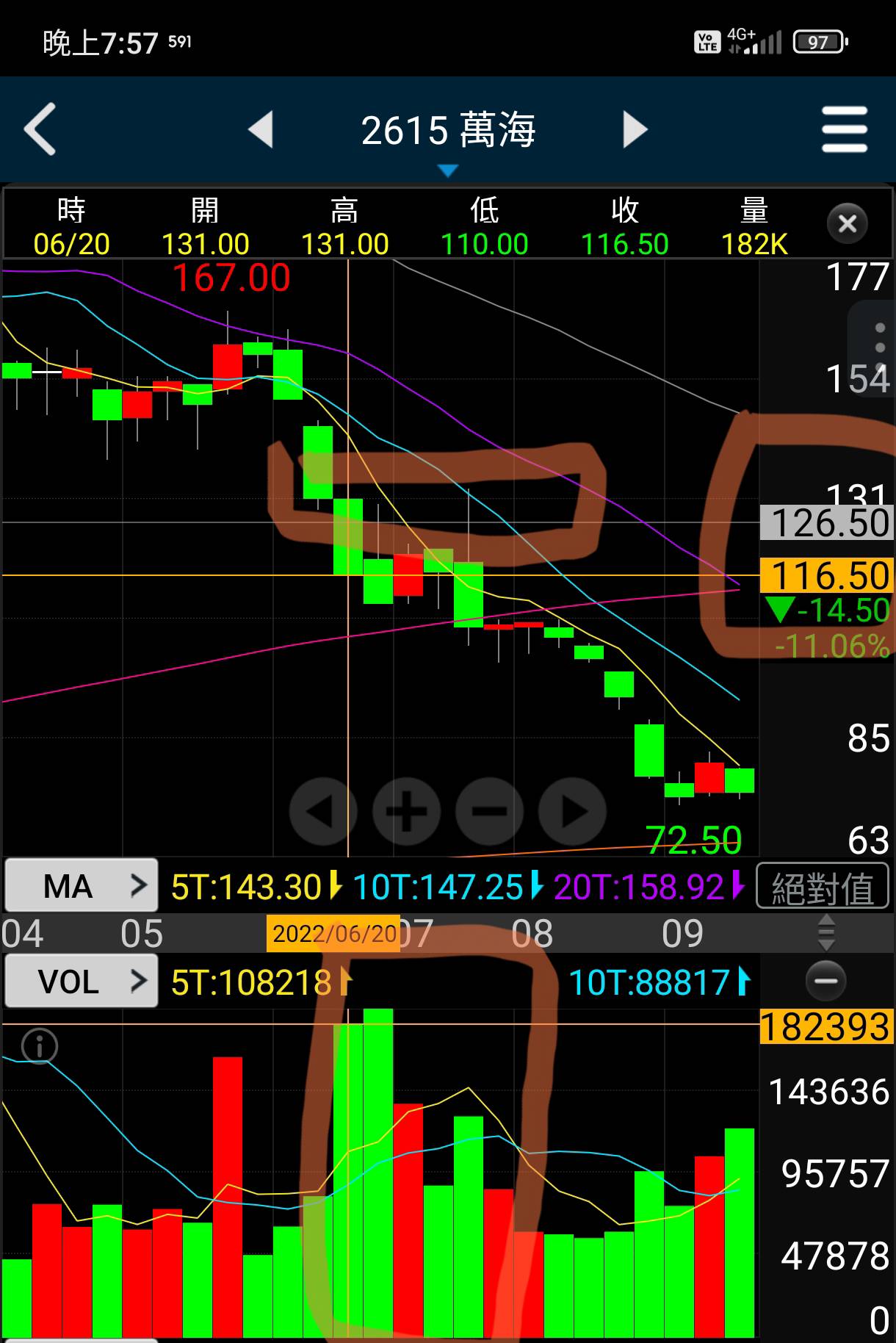This screenshot has height=1343, width=896.
Task: Switch to the previous stock with left triangle
Action: click(261, 129)
